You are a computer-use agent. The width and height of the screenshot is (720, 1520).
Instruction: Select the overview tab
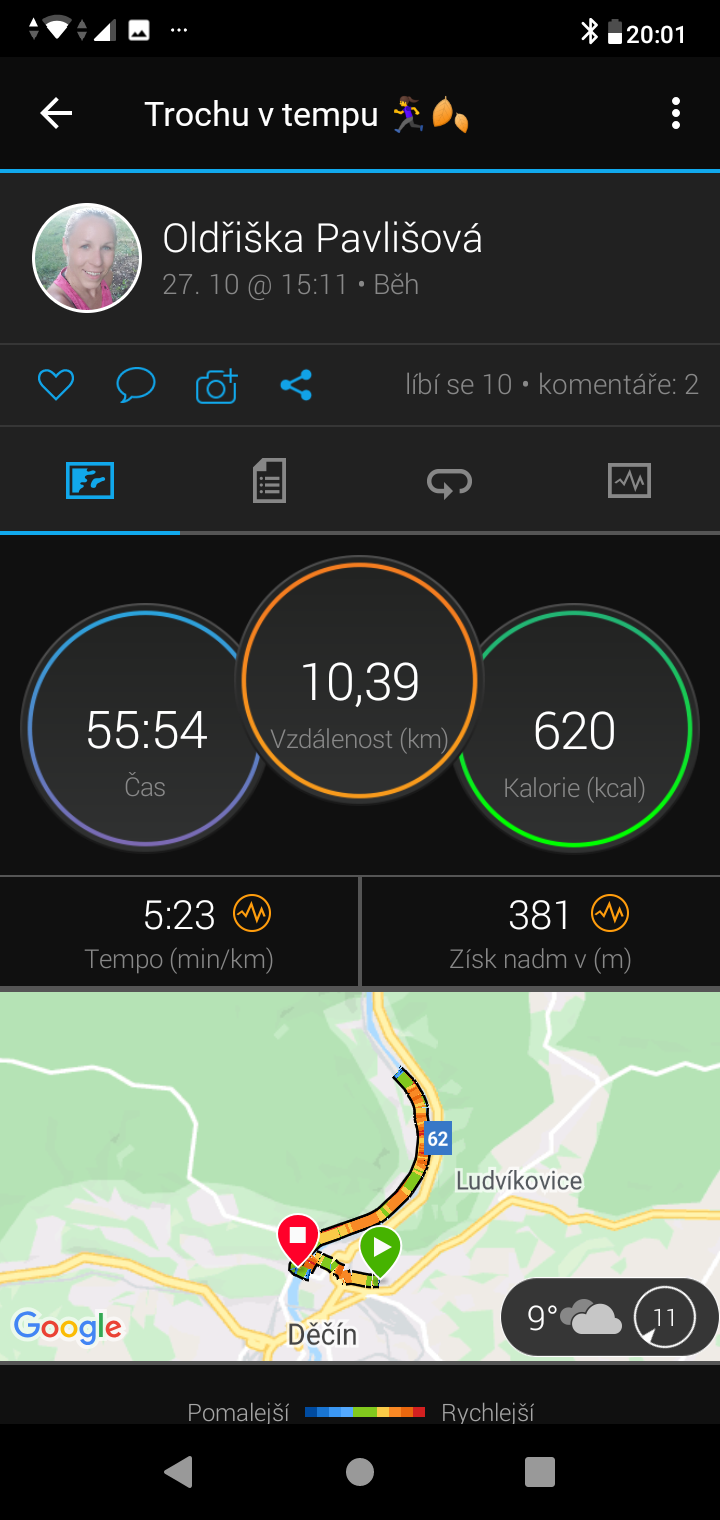(90, 481)
